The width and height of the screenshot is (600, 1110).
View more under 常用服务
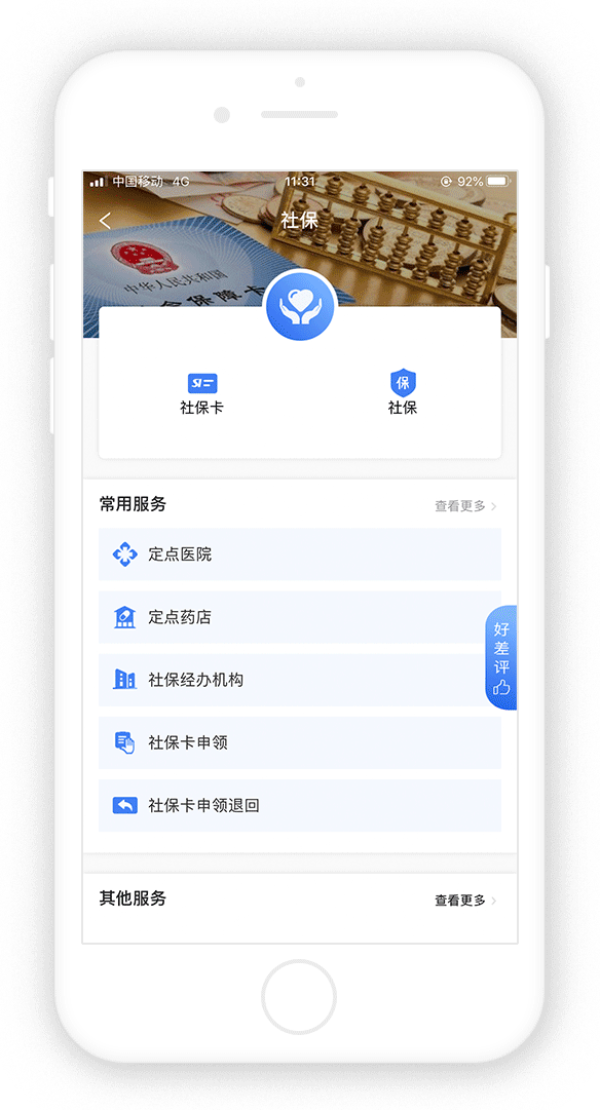tap(465, 506)
